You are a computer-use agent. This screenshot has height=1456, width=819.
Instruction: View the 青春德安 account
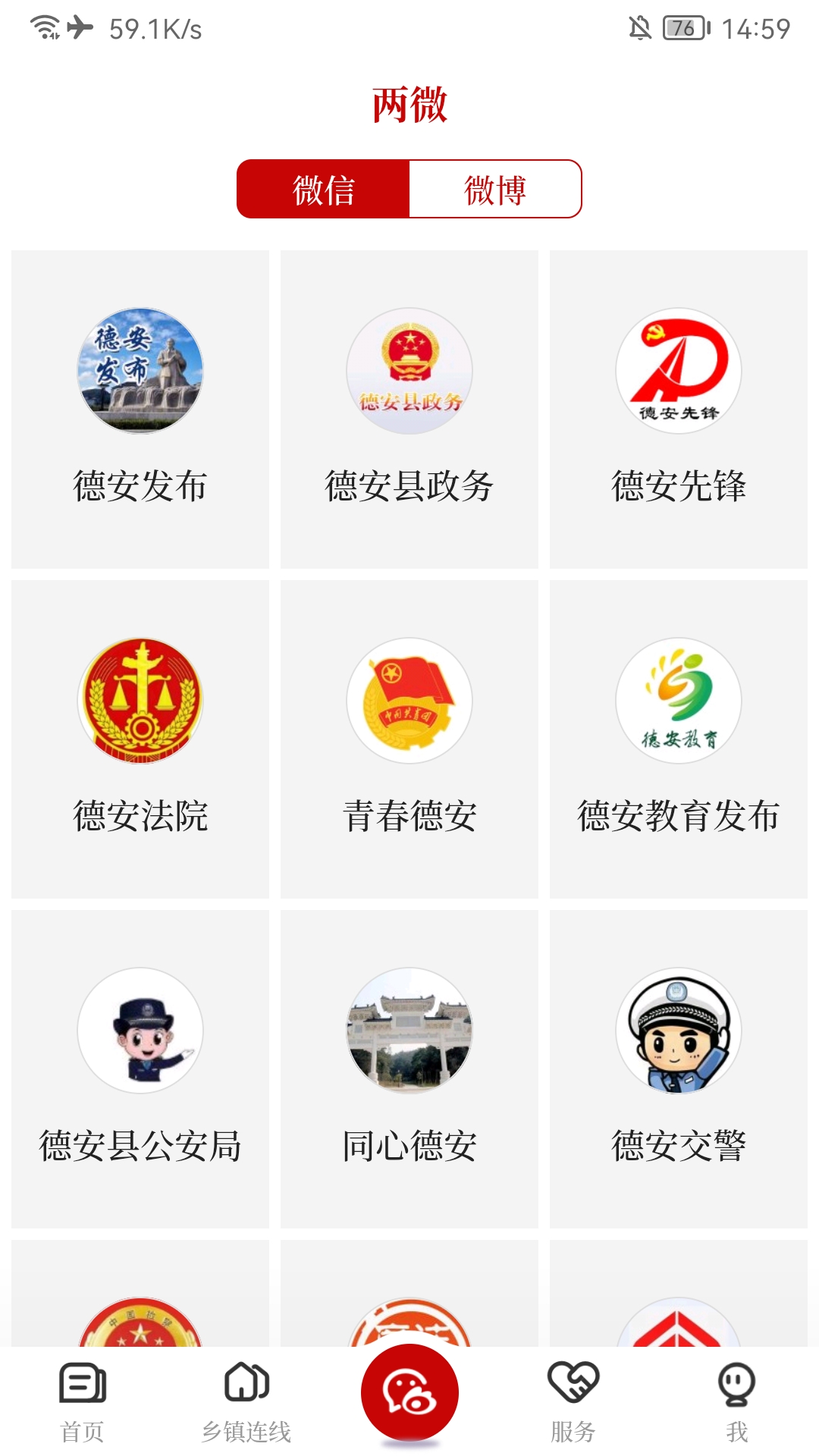point(409,739)
